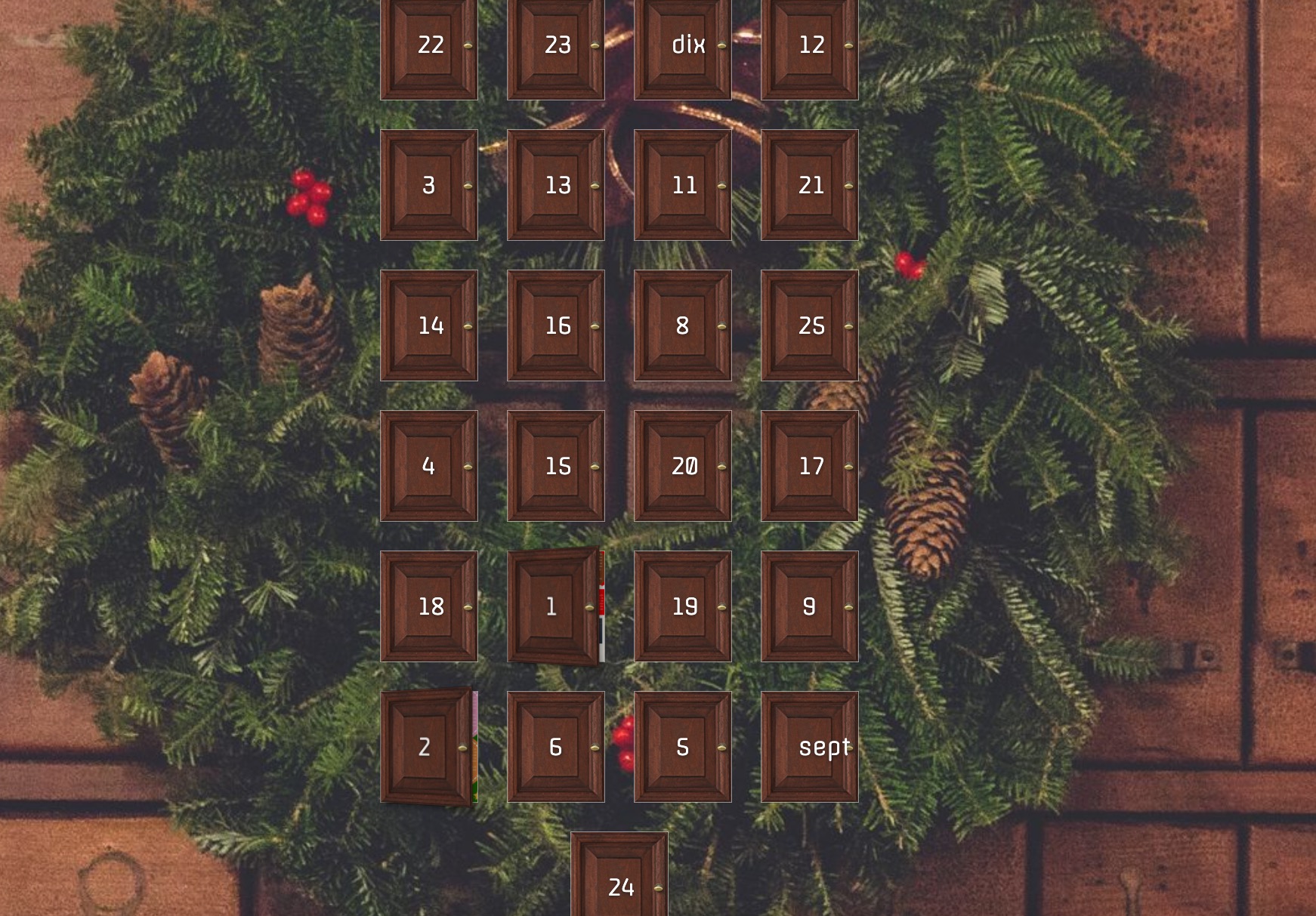Open advent door number 19
This screenshot has height=916, width=1316.
click(x=682, y=606)
